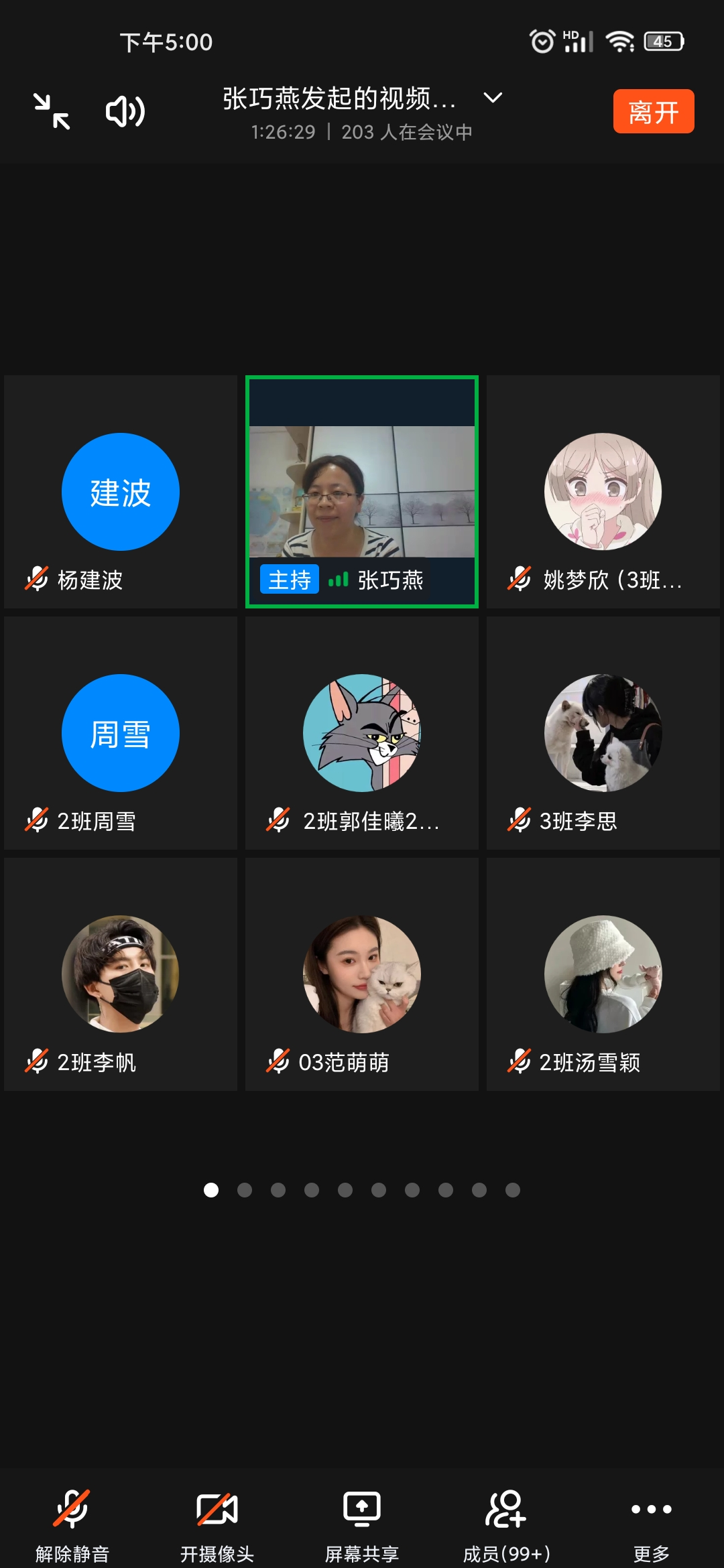Open the 成员(99+) members list
The height and width of the screenshot is (1568, 724).
pyautogui.click(x=507, y=1521)
